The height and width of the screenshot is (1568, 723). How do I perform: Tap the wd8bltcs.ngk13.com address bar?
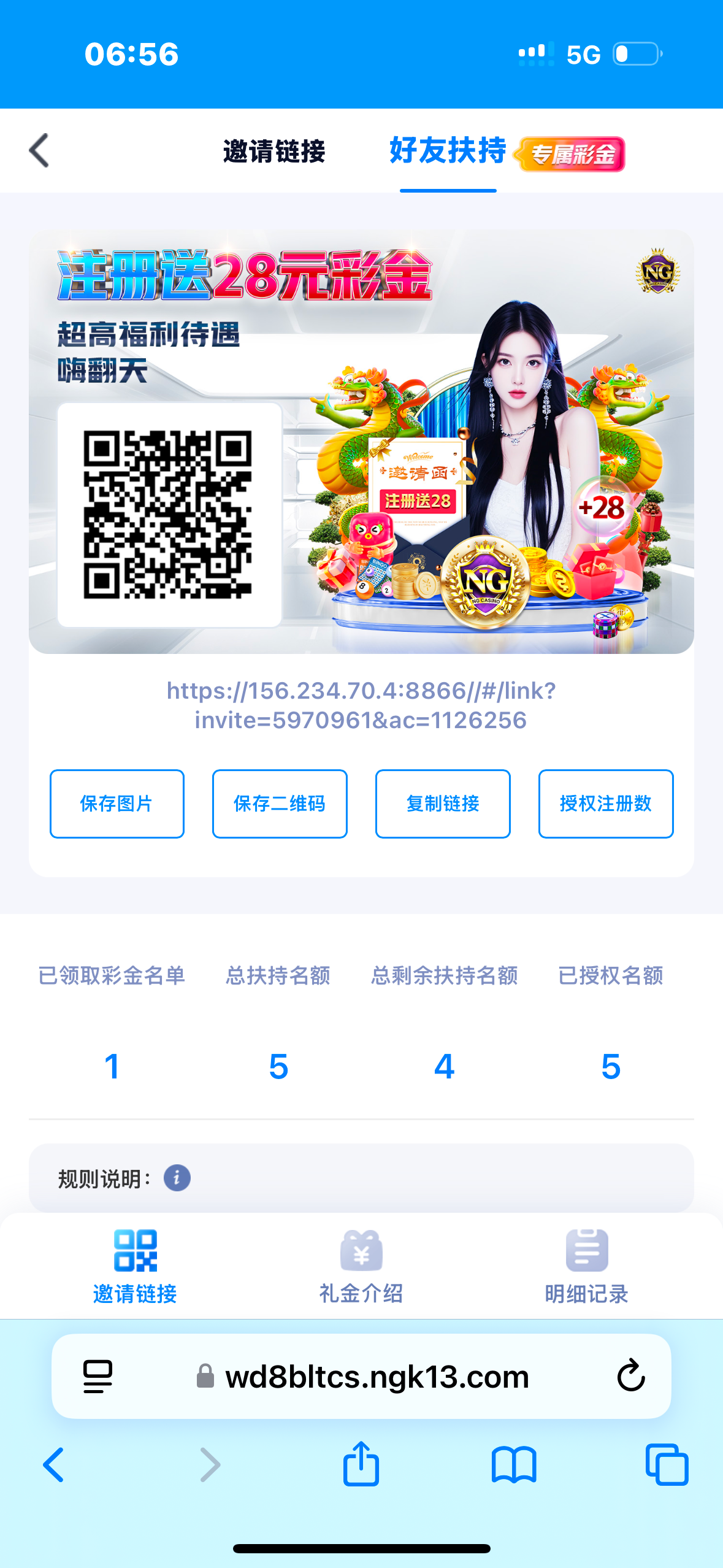tap(362, 1376)
